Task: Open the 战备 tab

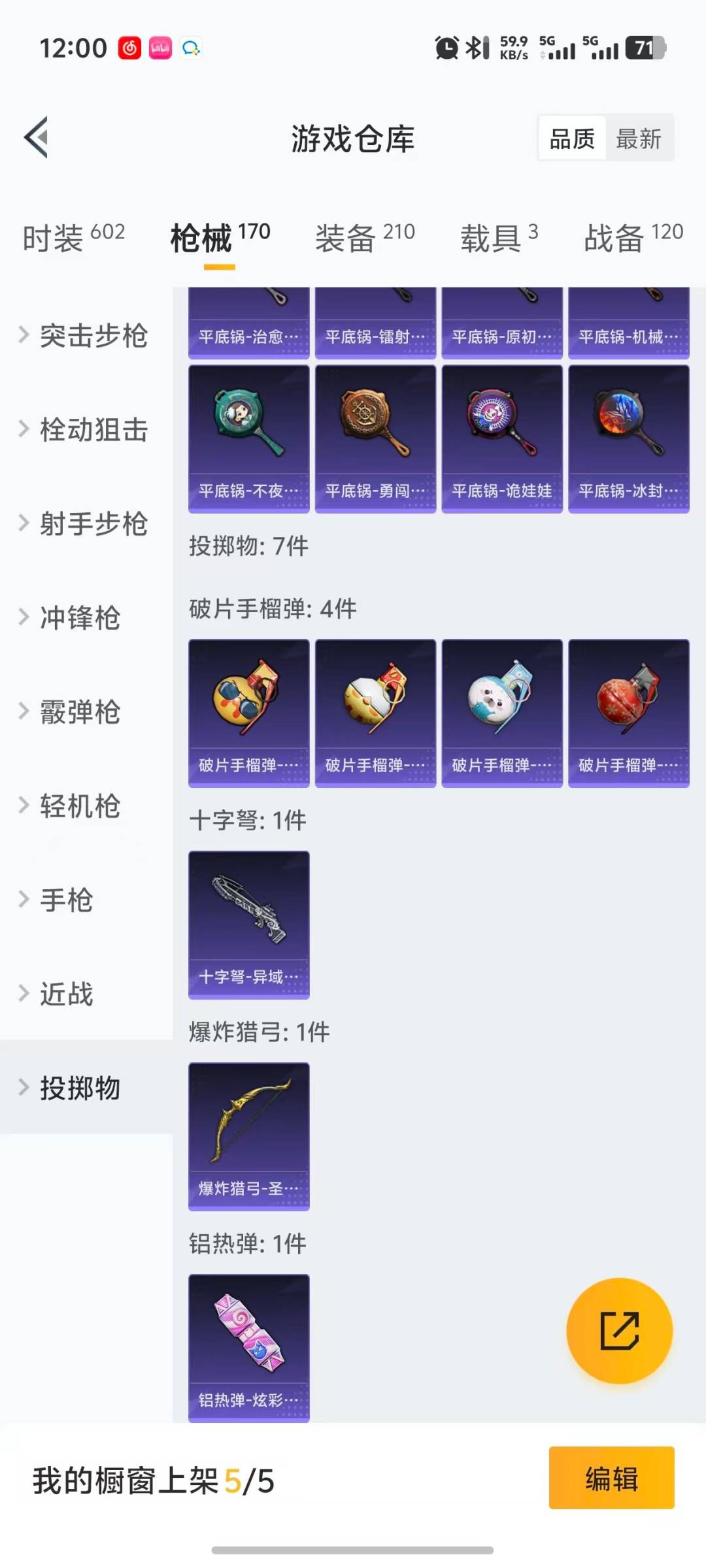Action: tap(633, 237)
